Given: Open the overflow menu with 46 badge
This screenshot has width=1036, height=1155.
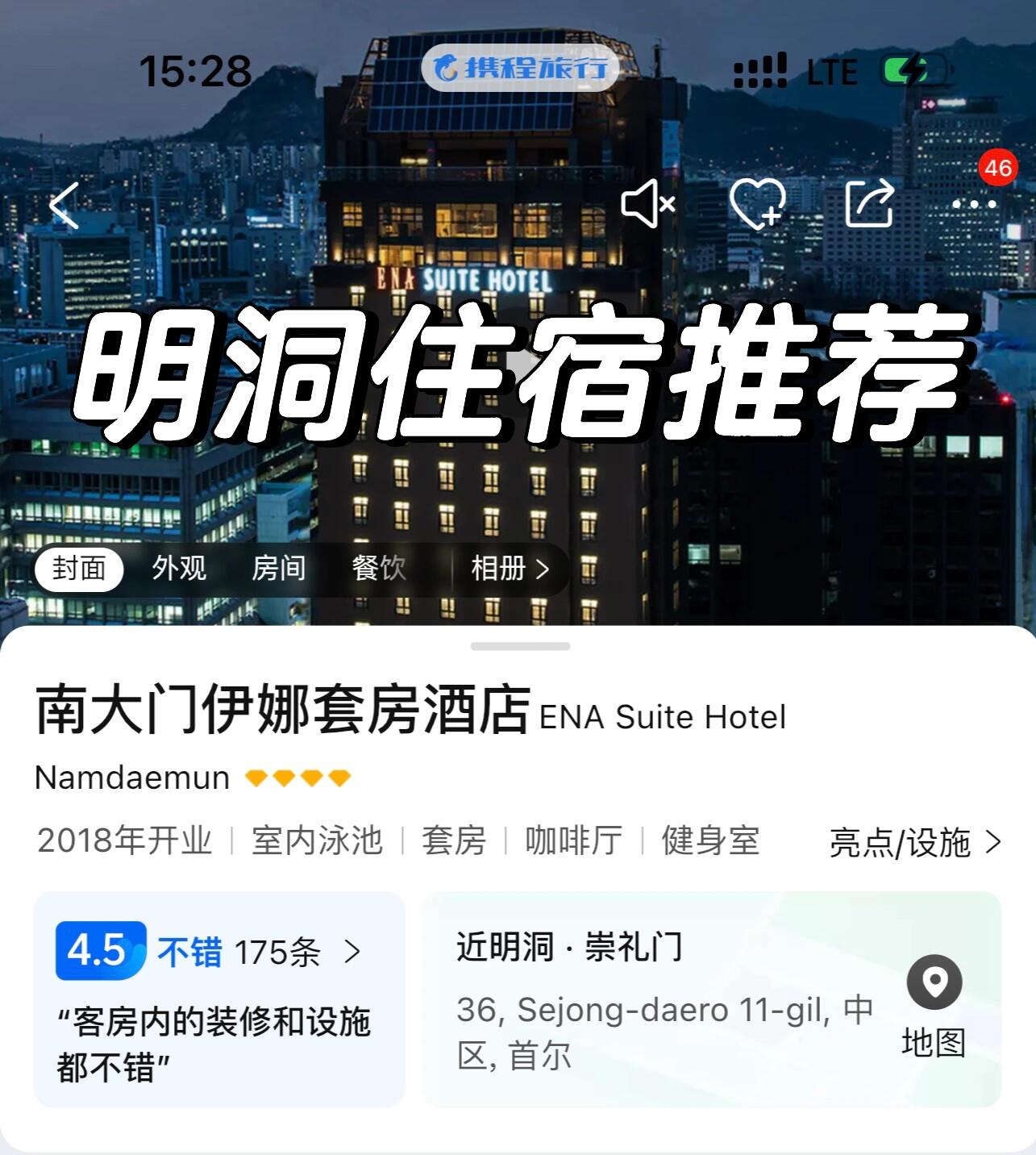Looking at the screenshot, I should pos(974,203).
